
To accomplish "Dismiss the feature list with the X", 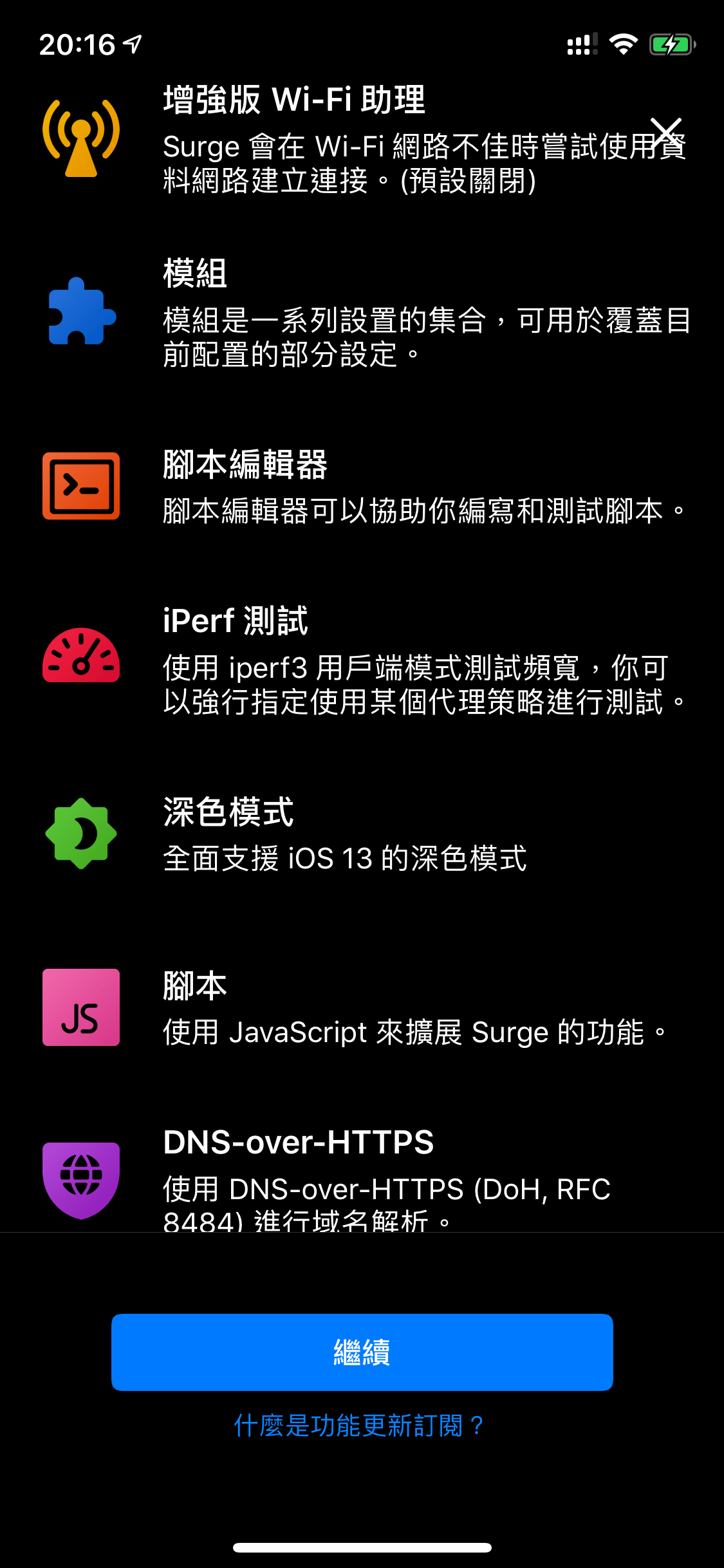I will [x=665, y=134].
